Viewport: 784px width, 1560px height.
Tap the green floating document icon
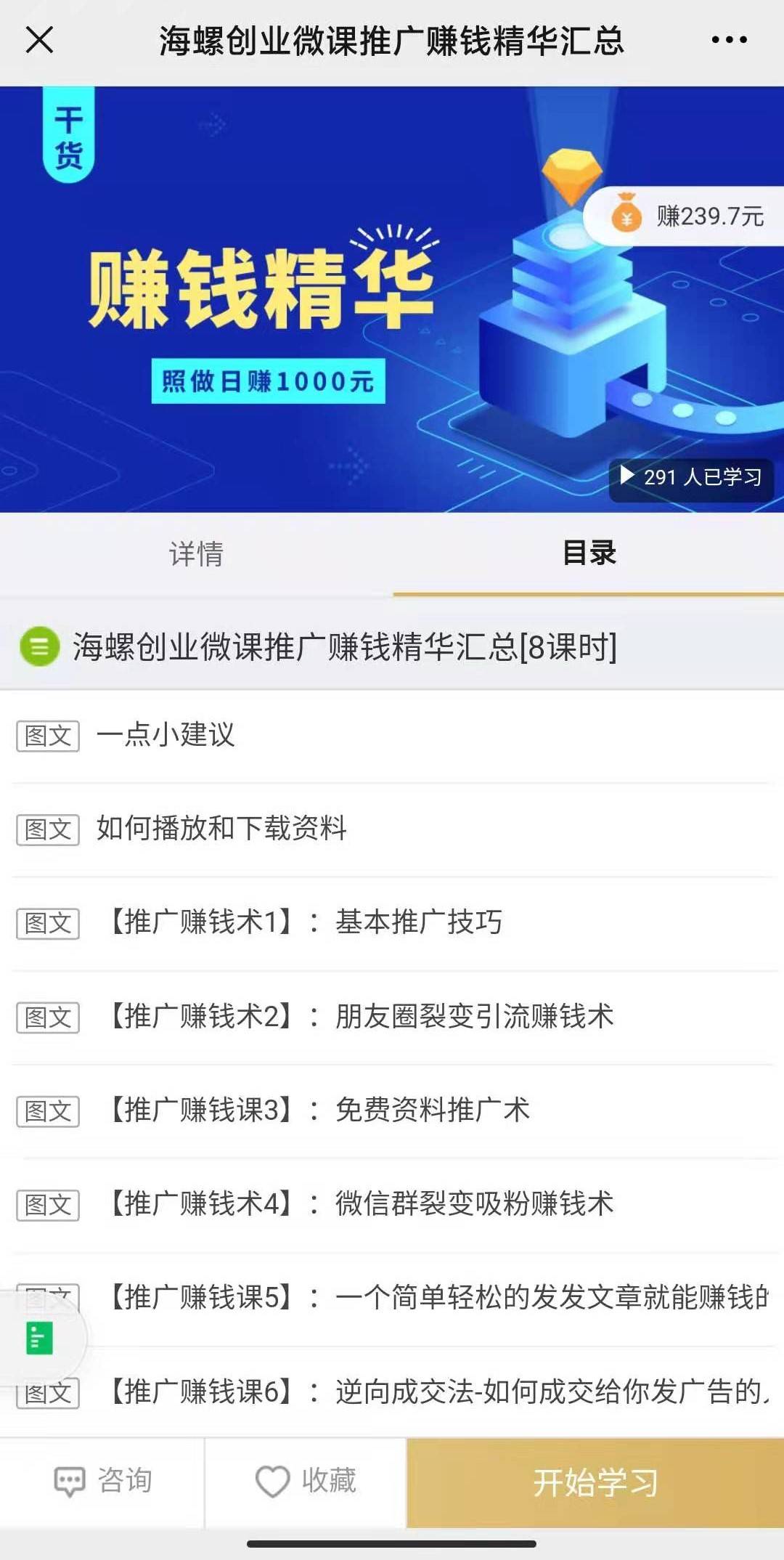[39, 1338]
